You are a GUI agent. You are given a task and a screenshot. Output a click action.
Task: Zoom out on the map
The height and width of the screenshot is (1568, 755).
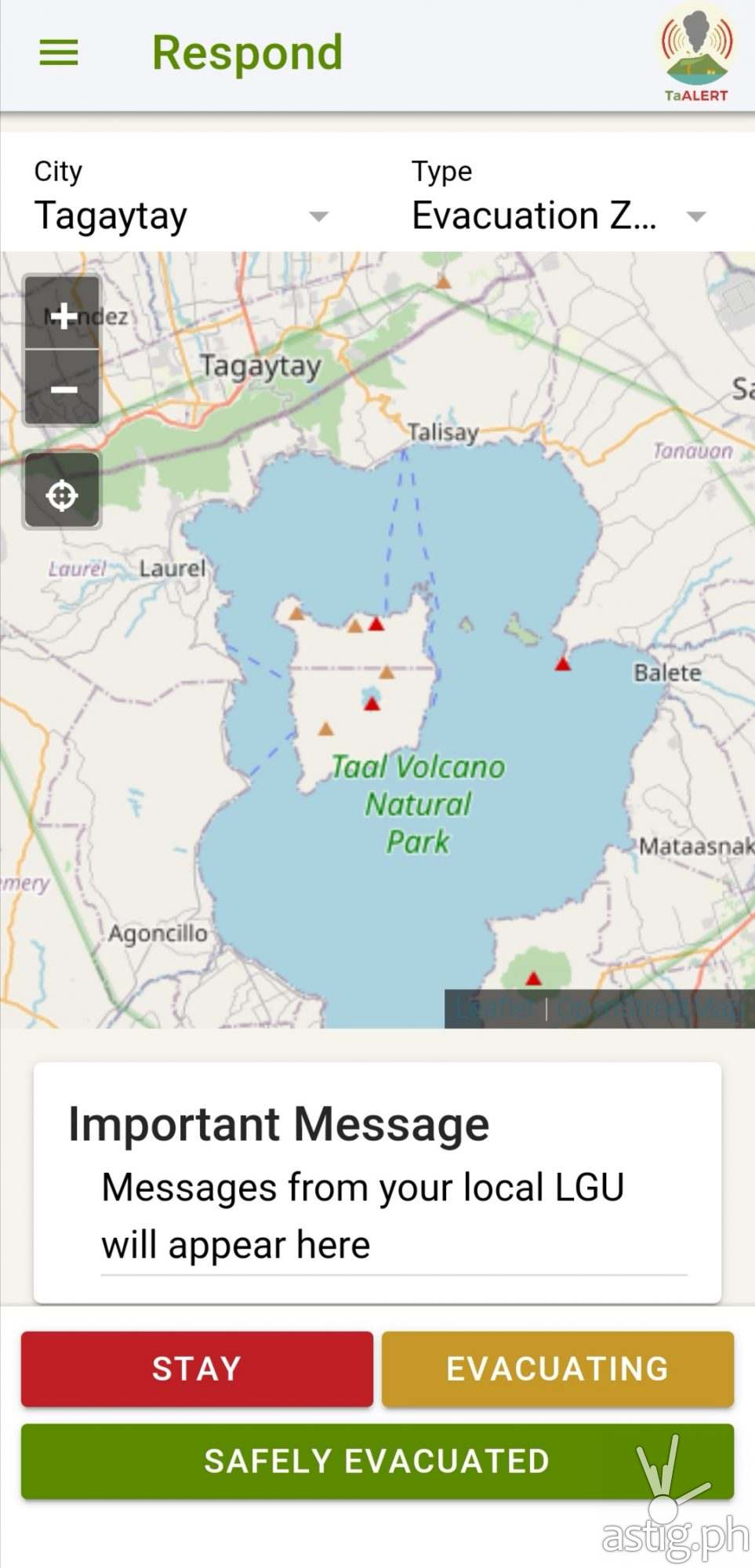click(x=62, y=389)
